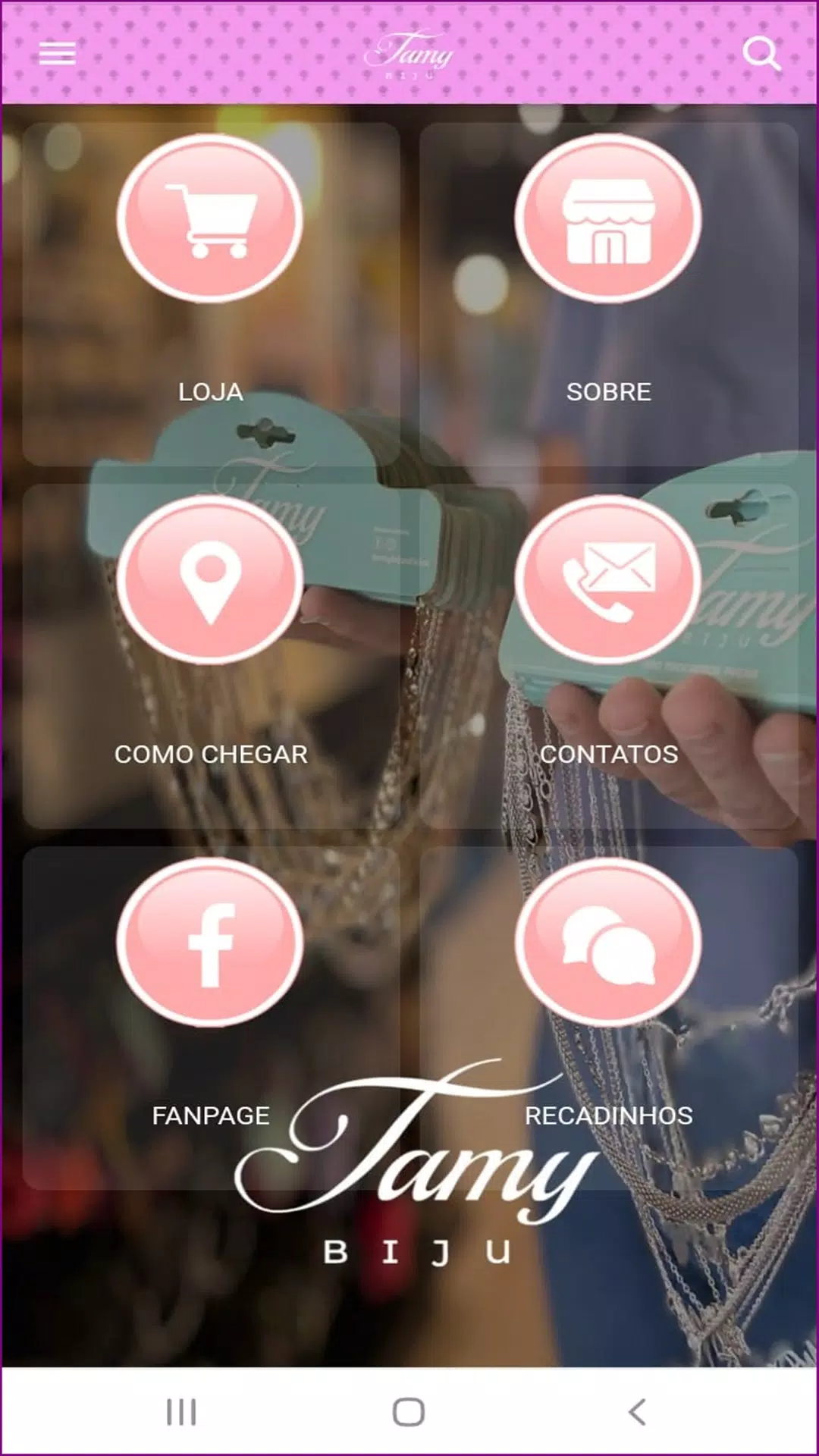Select the Facebook Fanpage icon
This screenshot has height=1456, width=819.
[212, 940]
